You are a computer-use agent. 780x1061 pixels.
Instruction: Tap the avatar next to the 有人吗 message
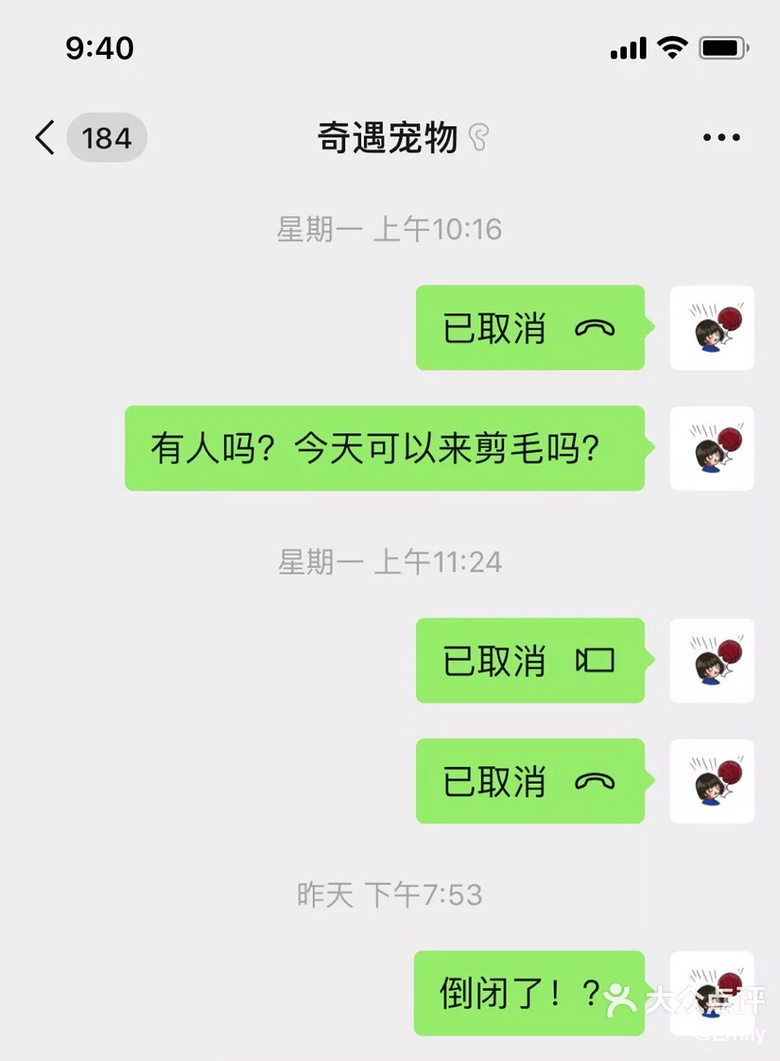[712, 449]
